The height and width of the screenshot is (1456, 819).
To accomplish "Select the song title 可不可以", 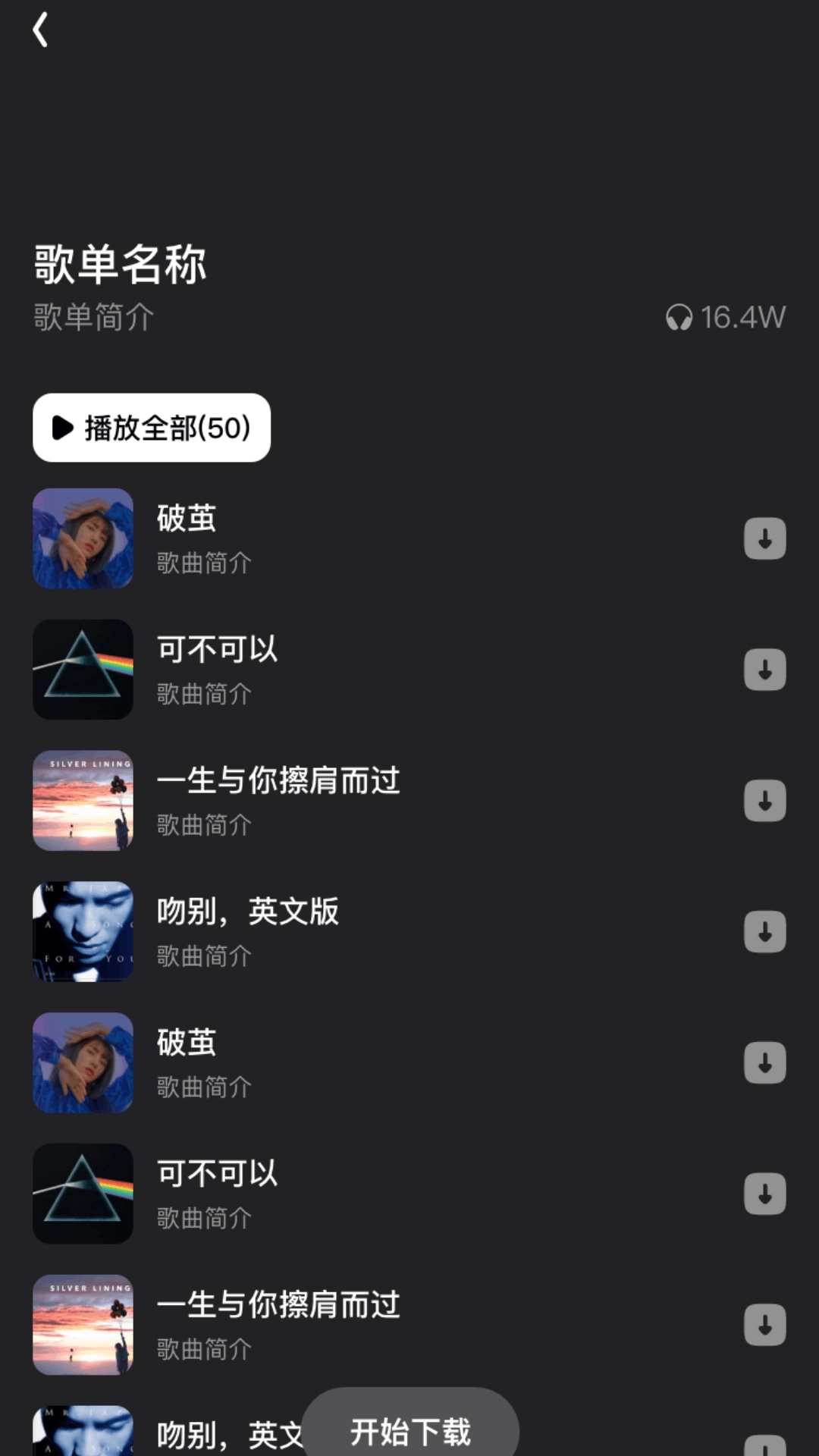I will tap(216, 650).
